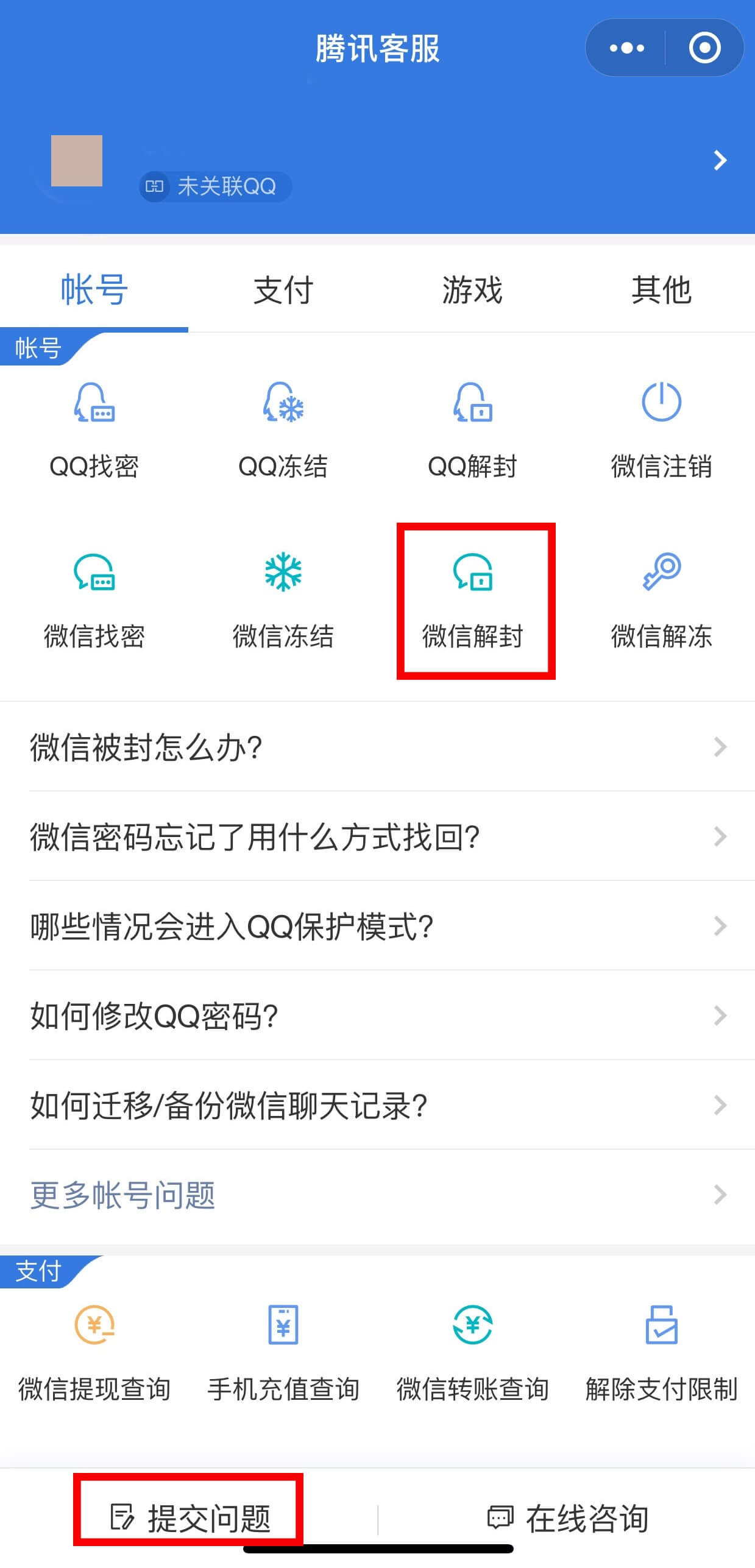Switch to the 游戏 tab
755x1568 pixels.
(472, 290)
